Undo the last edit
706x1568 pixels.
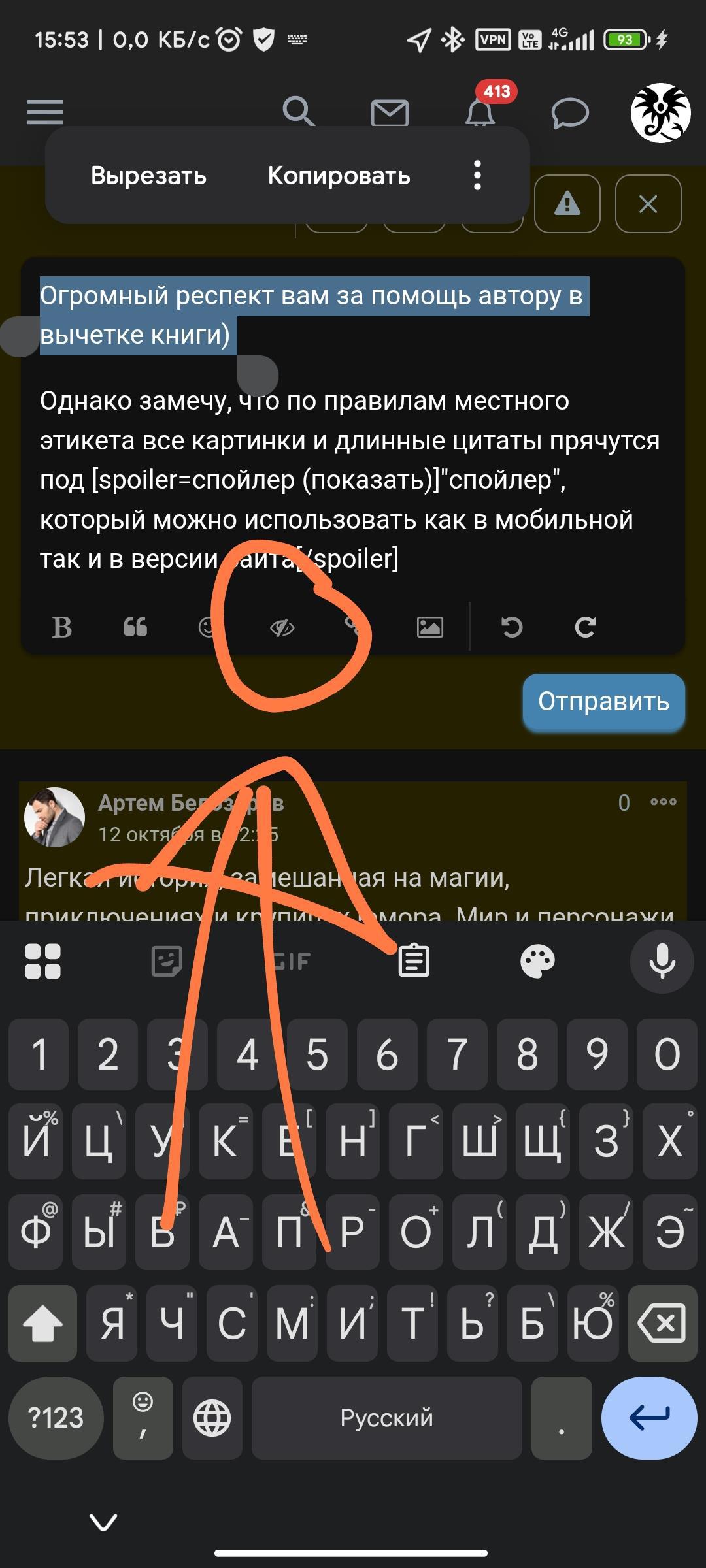tap(512, 627)
